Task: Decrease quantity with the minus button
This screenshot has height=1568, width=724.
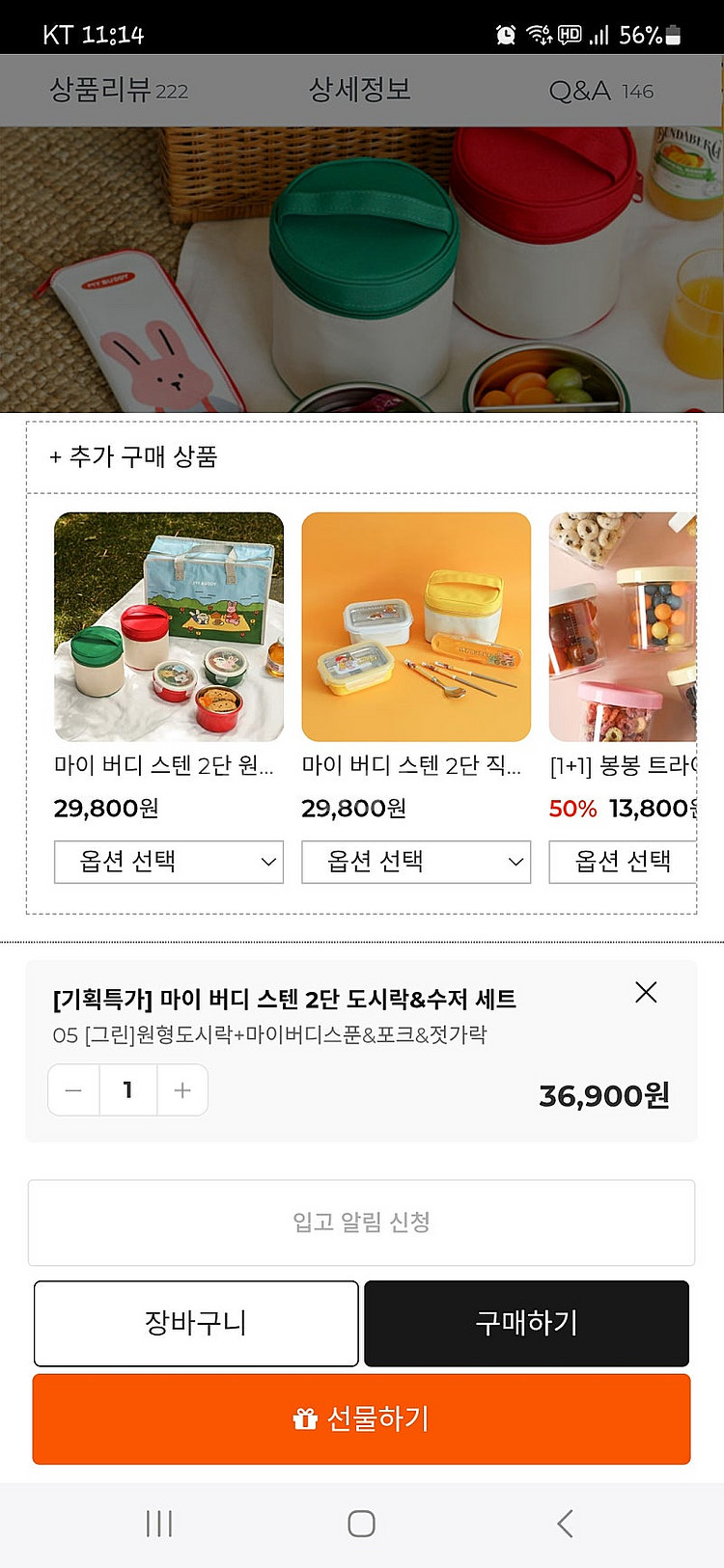Action: 73,1090
